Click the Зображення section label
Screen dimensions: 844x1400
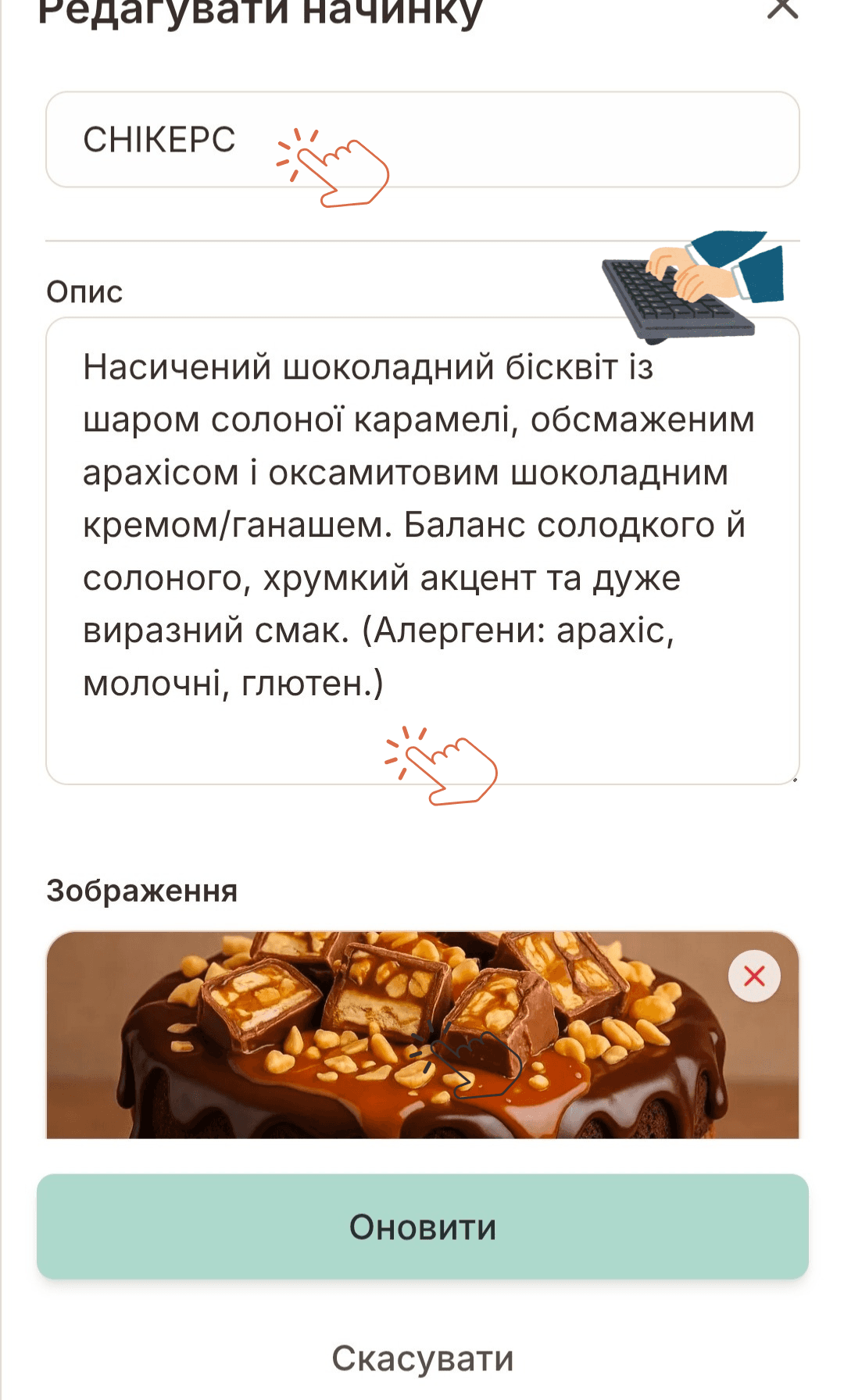(x=142, y=889)
